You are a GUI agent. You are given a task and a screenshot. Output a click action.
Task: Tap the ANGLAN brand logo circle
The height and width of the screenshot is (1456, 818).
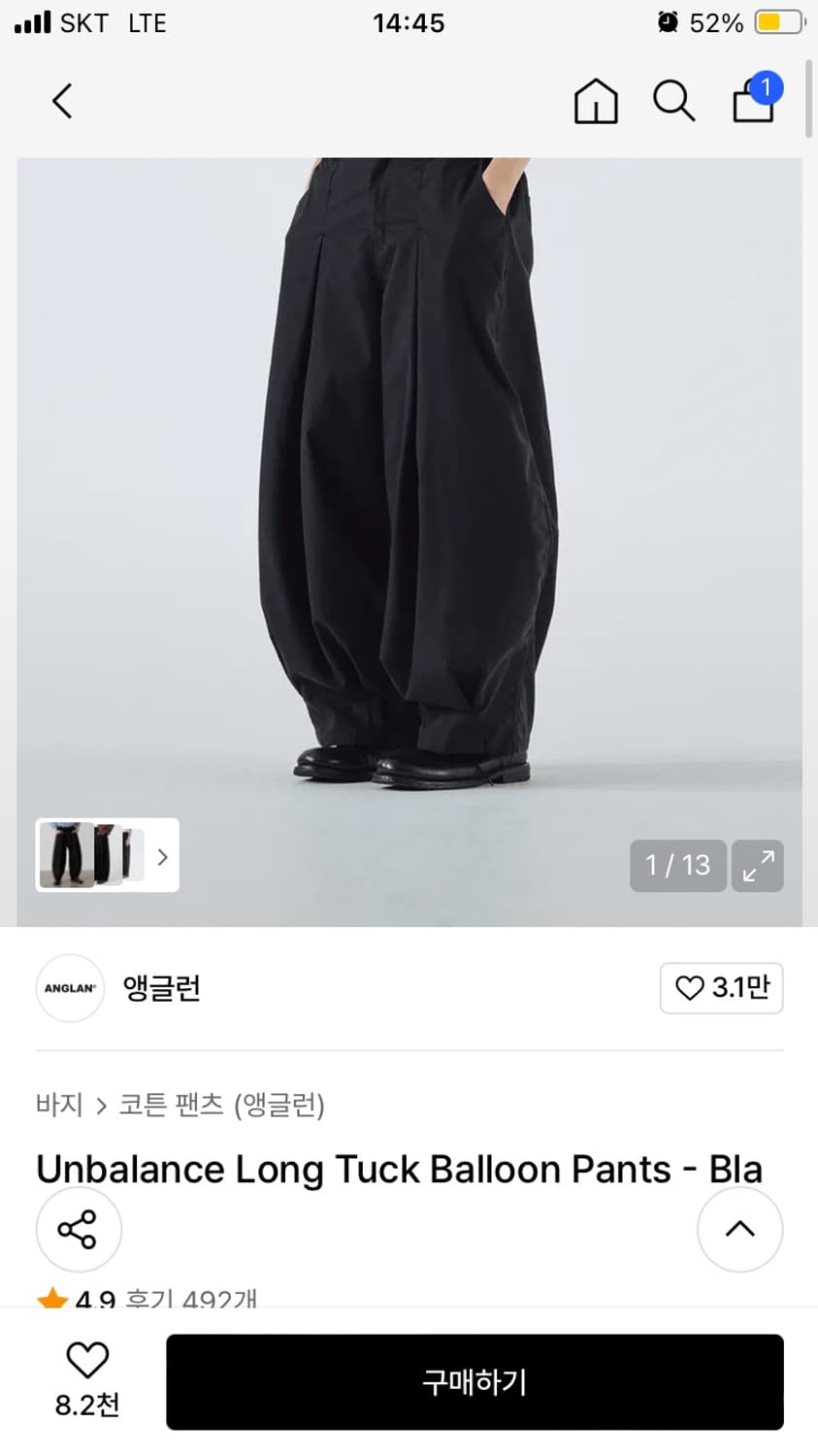coord(69,988)
